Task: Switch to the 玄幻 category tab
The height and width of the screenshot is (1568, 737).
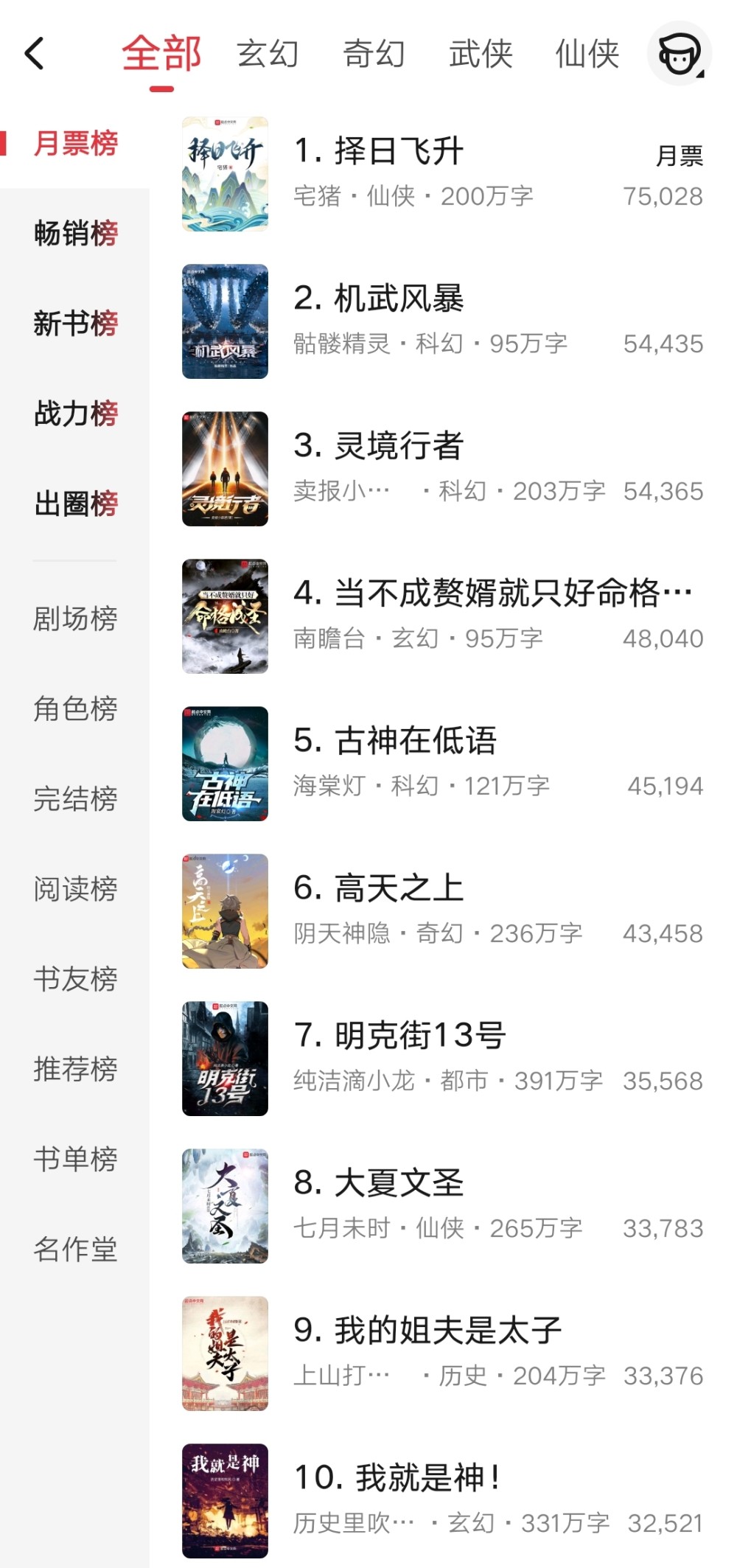Action: pos(268,54)
